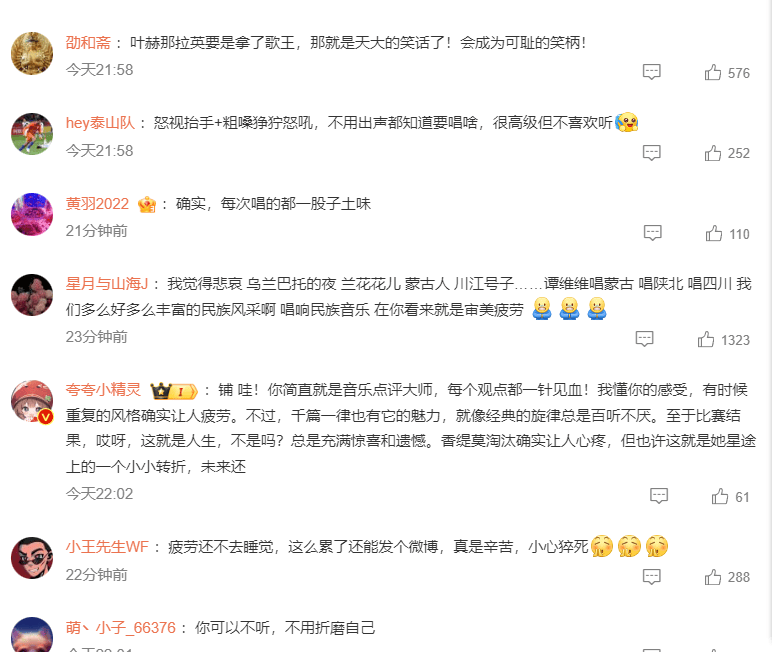Like 星月与山海J's comment
772x652 pixels.
(706, 340)
